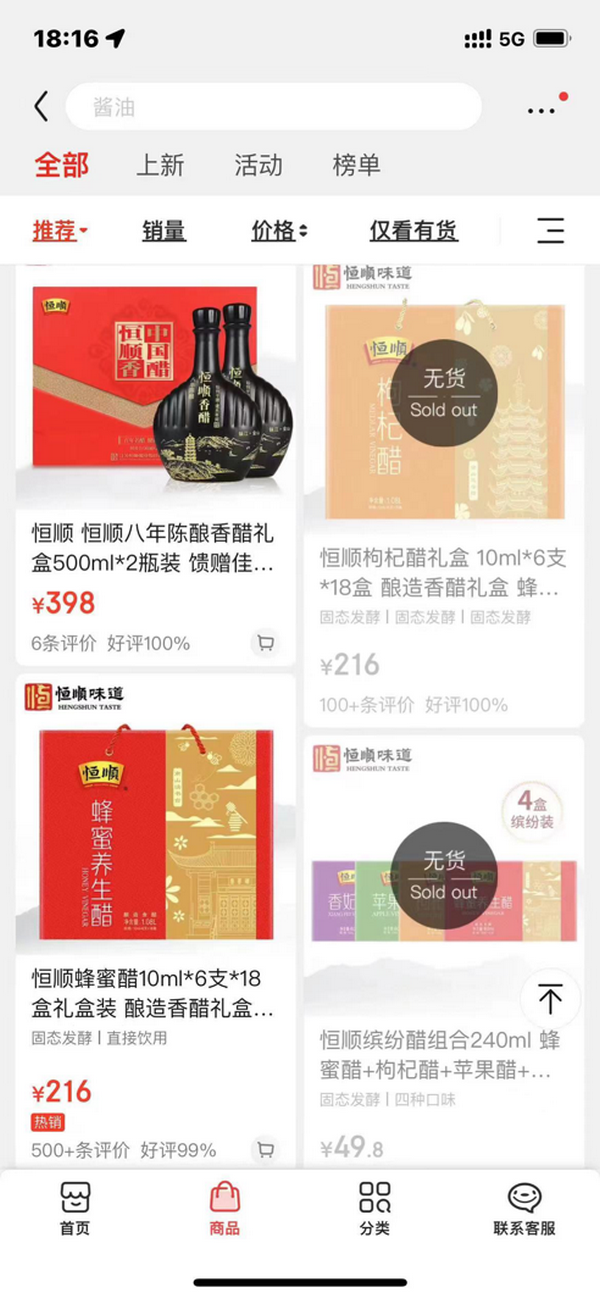The image size is (600, 1299).
Task: Open the 活动 tab
Action: pyautogui.click(x=258, y=165)
